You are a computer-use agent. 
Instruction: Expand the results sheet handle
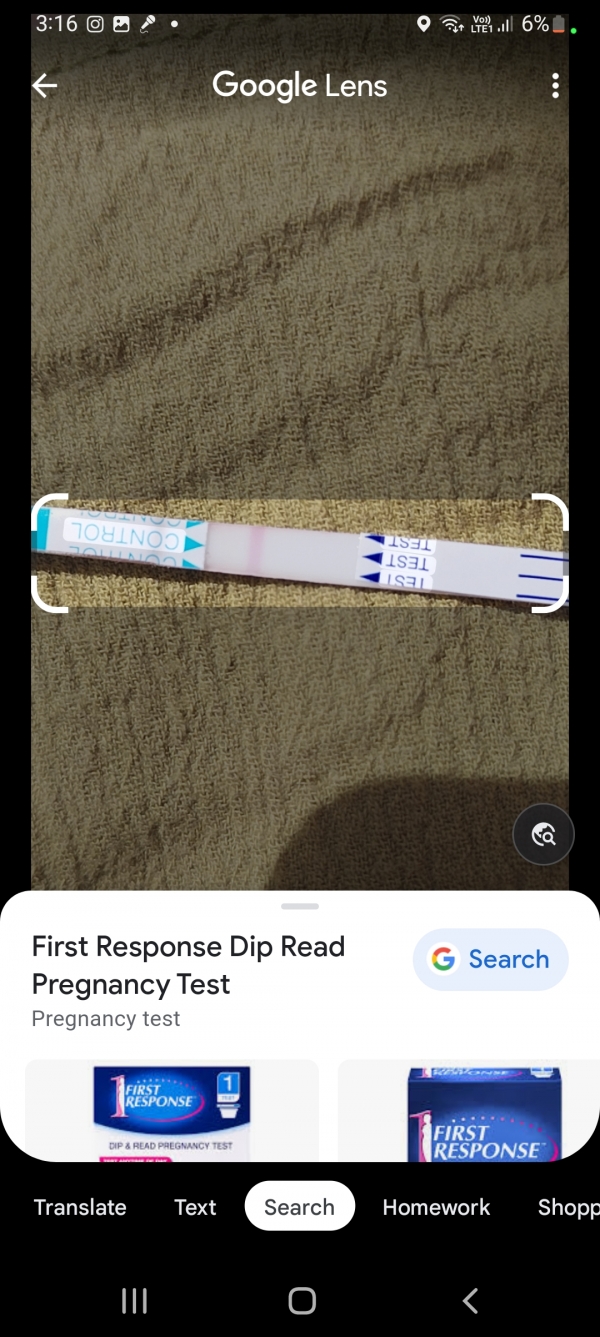[x=300, y=906]
